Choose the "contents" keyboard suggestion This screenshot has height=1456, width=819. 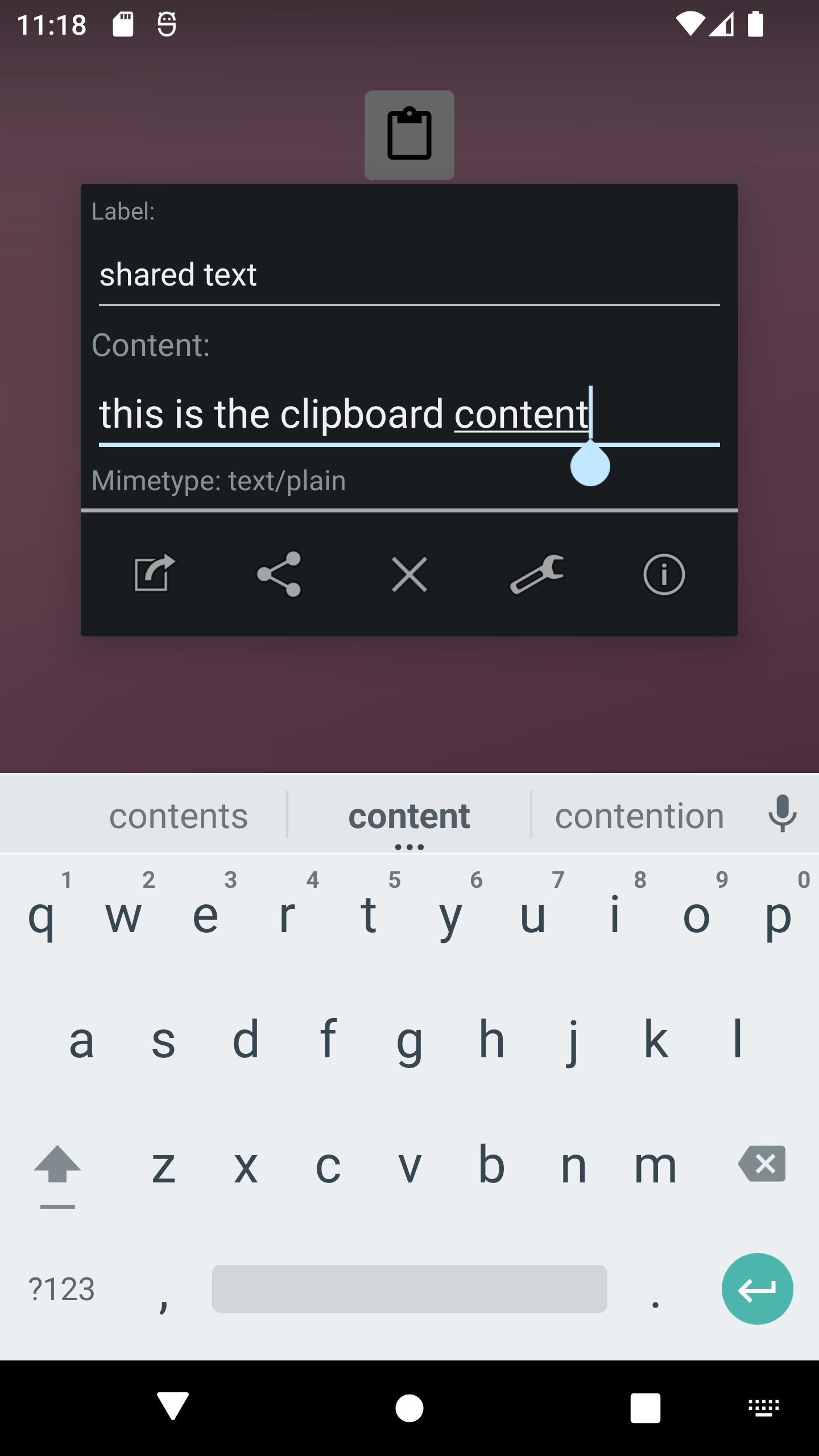[x=179, y=816]
